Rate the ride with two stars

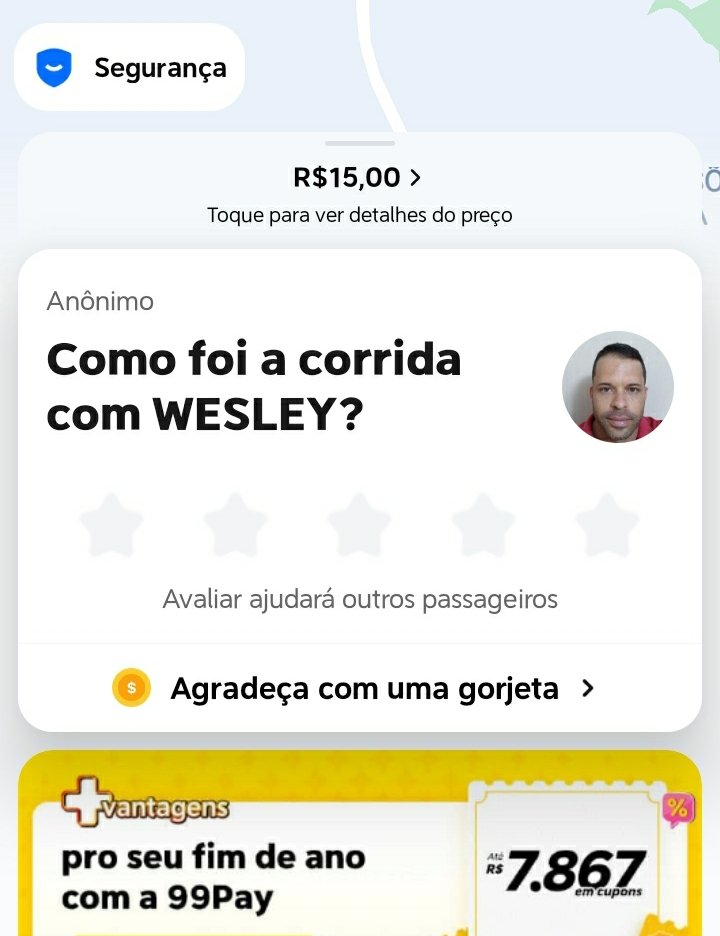(235, 525)
